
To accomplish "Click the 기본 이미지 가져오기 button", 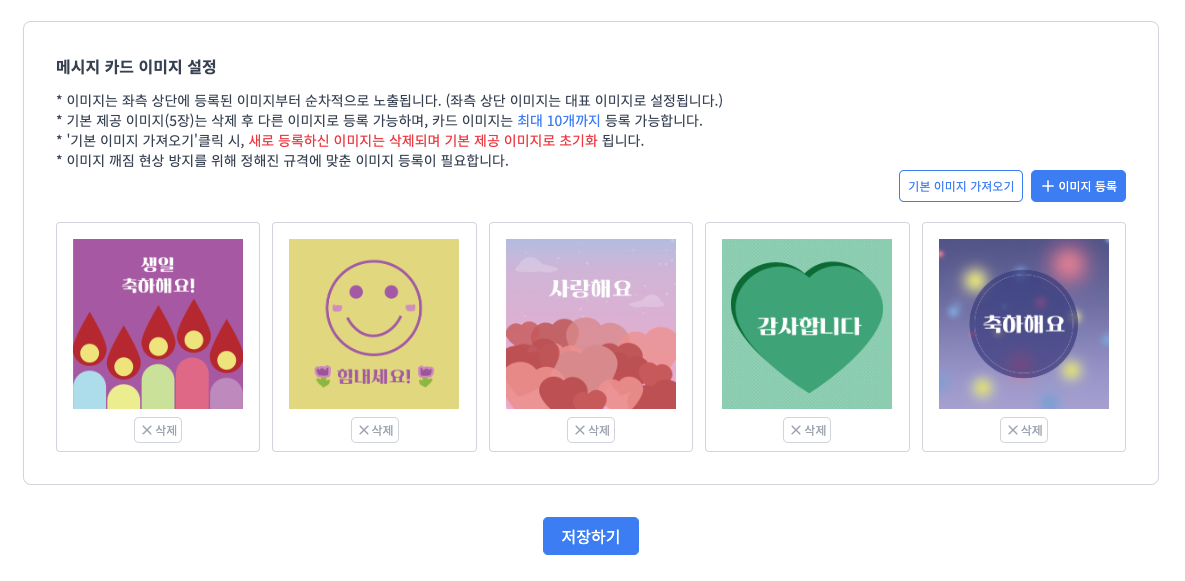I will tap(960, 186).
